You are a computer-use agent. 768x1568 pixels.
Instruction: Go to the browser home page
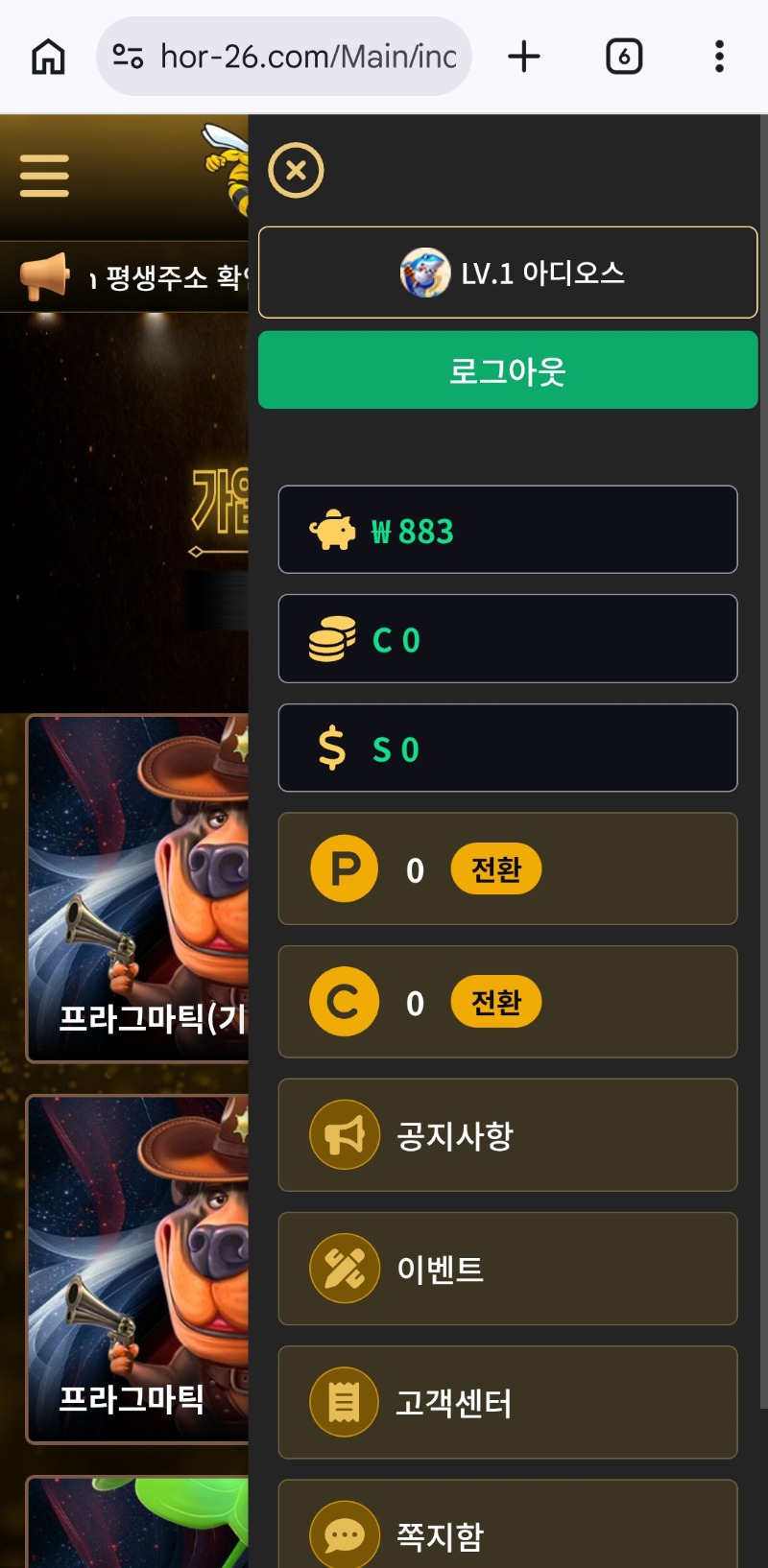(x=48, y=57)
